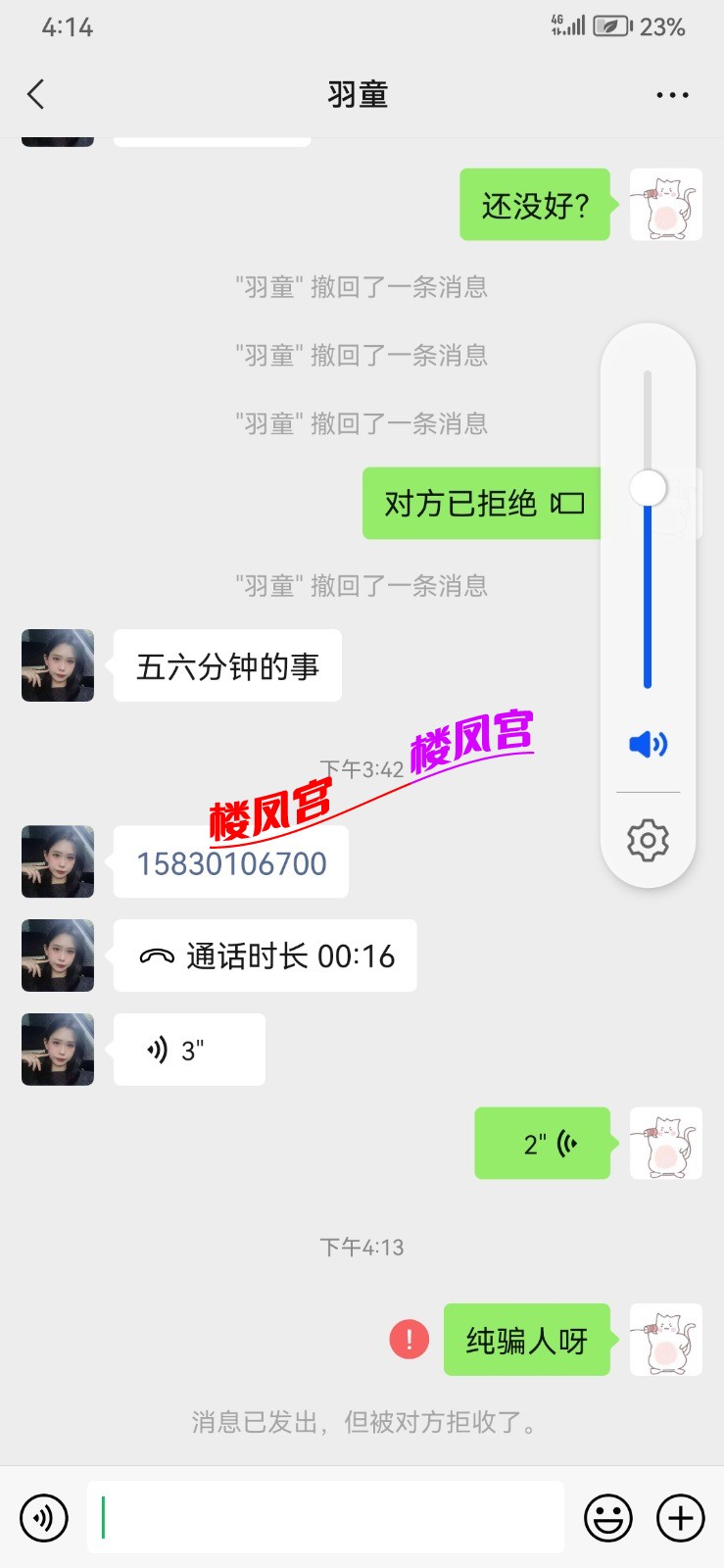The image size is (724, 1568).
Task: Tap the plus icon to open more tools
Action: click(681, 1517)
